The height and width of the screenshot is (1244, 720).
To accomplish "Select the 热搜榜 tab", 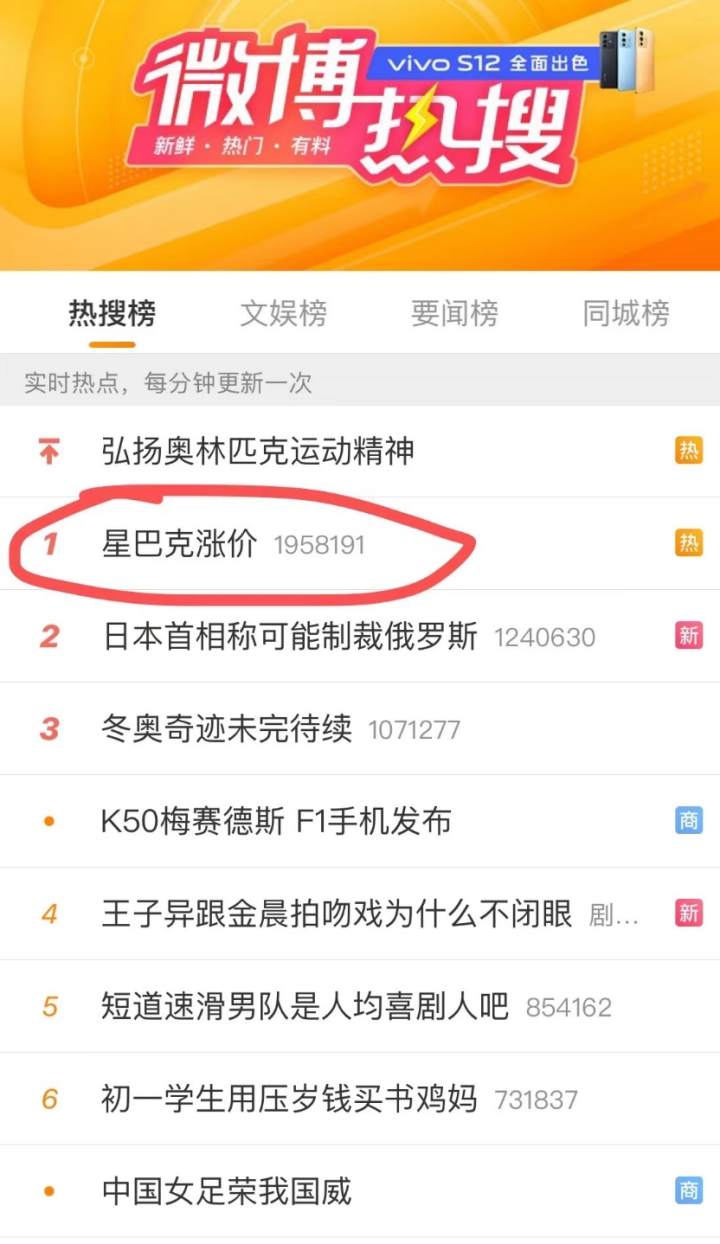I will point(112,314).
